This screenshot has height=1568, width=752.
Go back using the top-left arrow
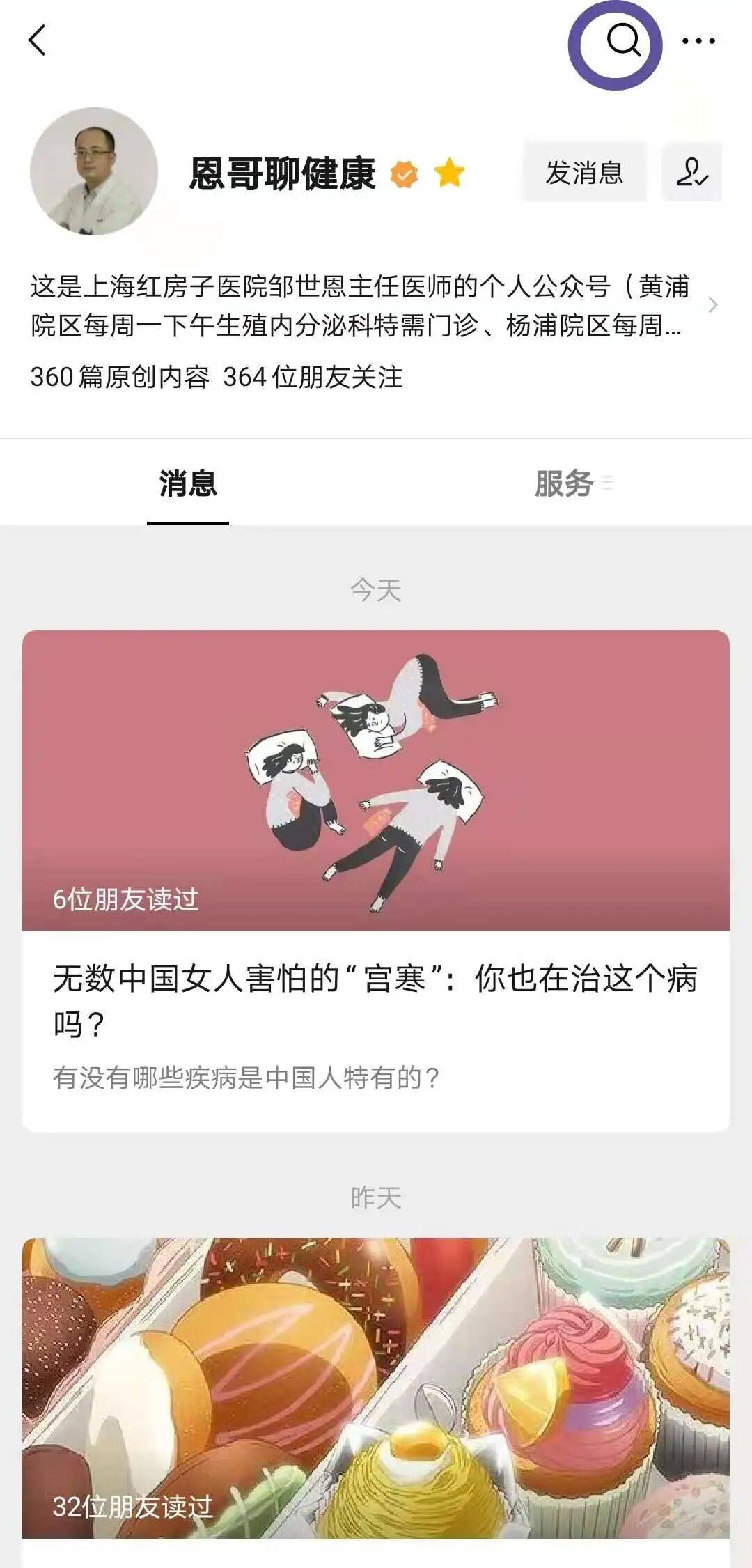(38, 40)
